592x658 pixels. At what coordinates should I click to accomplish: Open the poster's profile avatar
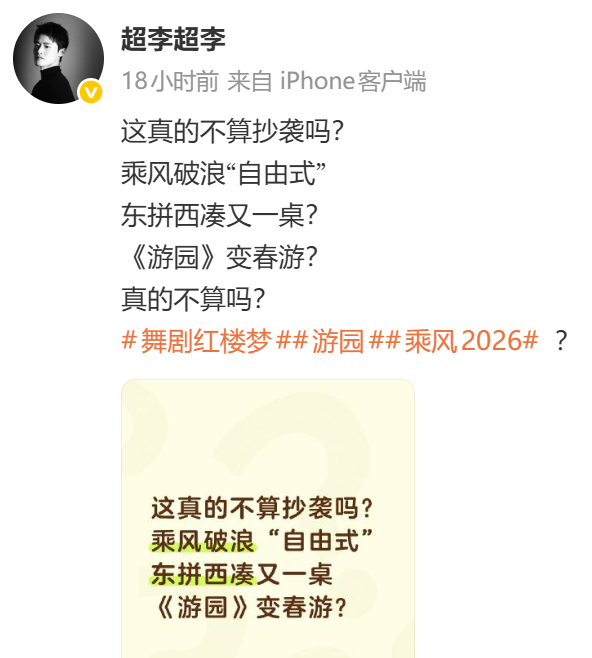tap(58, 58)
